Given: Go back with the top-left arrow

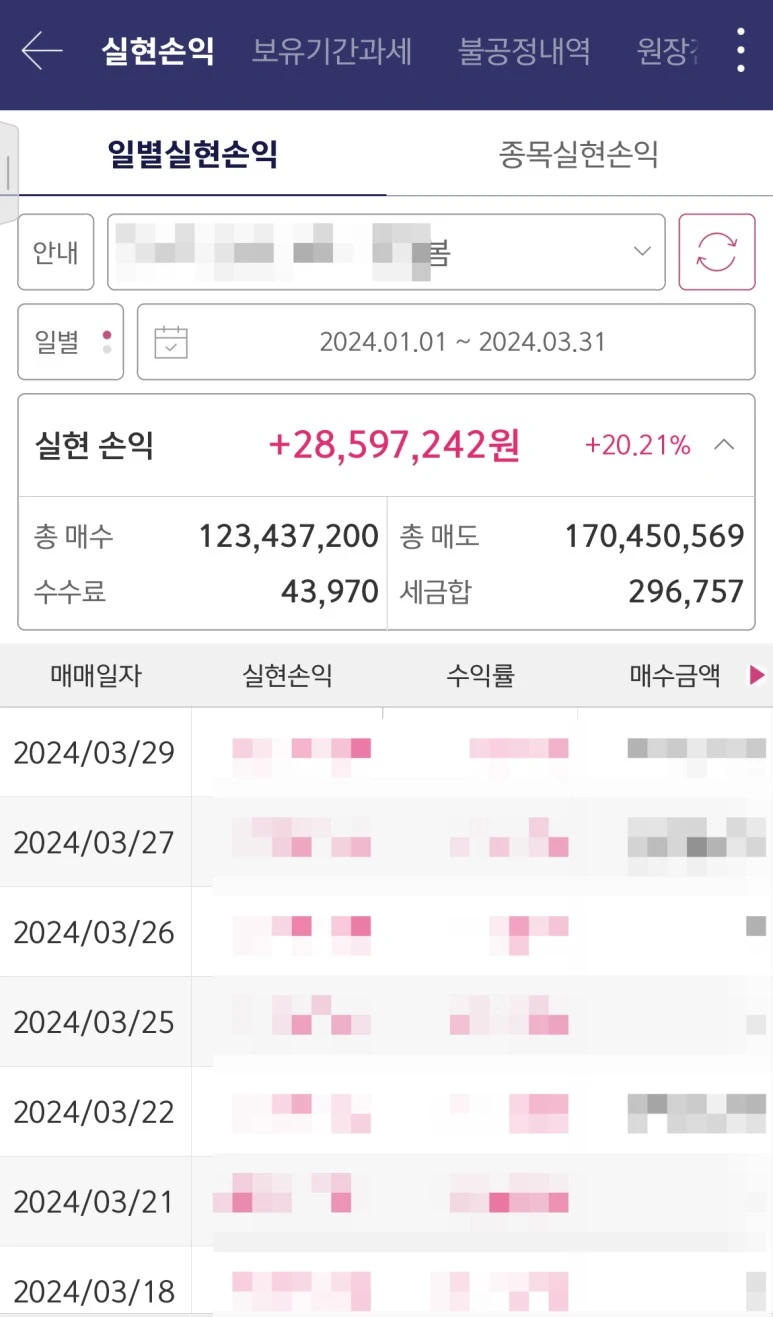Looking at the screenshot, I should pyautogui.click(x=41, y=50).
